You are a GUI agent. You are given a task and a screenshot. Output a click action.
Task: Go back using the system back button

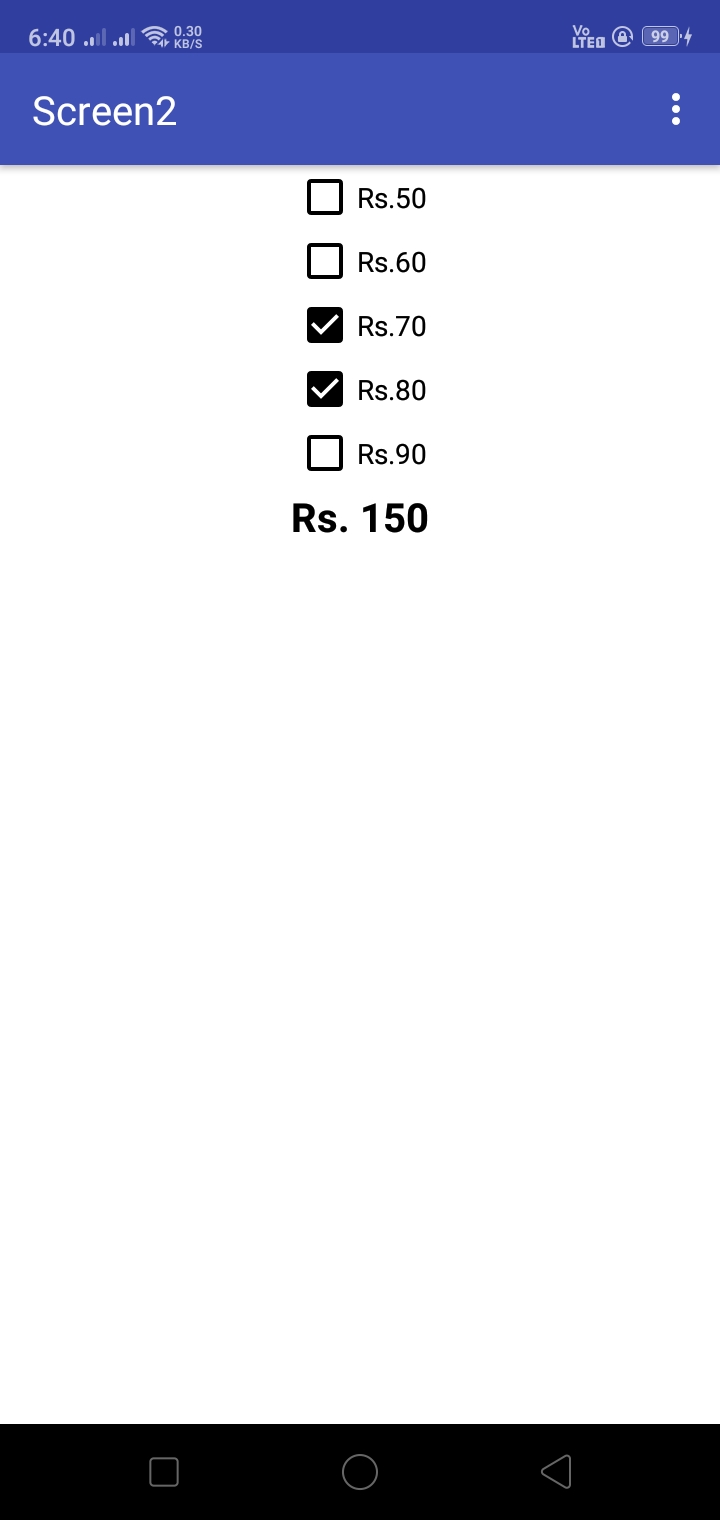[x=556, y=1472]
